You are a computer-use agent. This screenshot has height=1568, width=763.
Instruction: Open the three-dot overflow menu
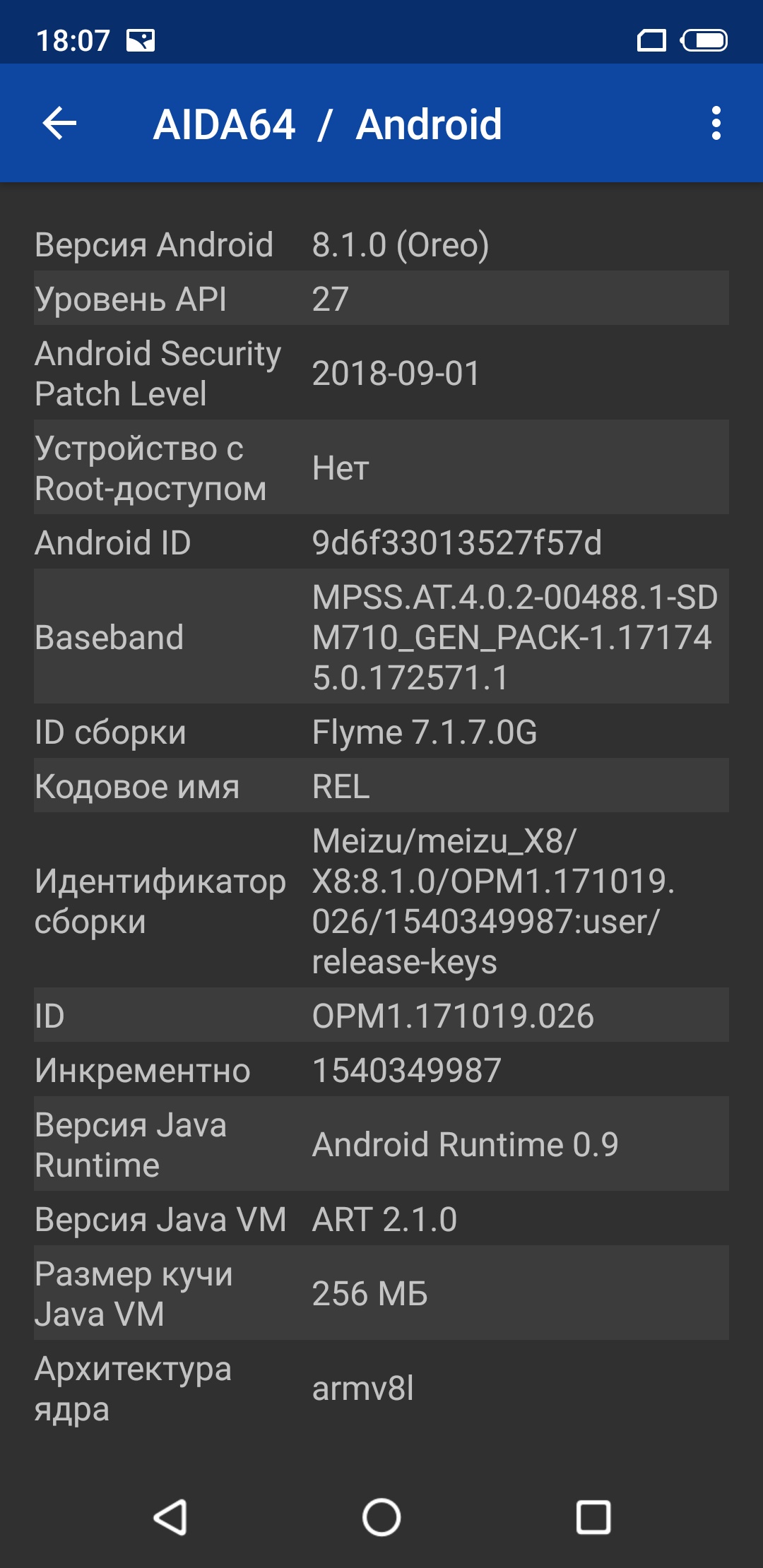[x=716, y=124]
